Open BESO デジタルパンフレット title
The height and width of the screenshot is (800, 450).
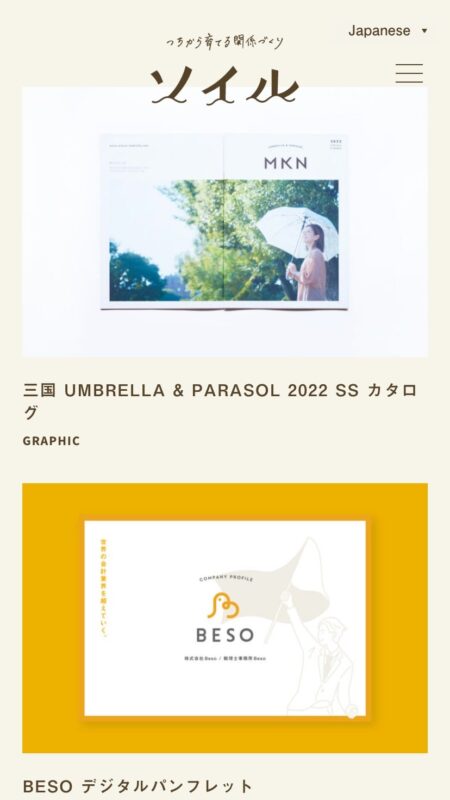138,786
